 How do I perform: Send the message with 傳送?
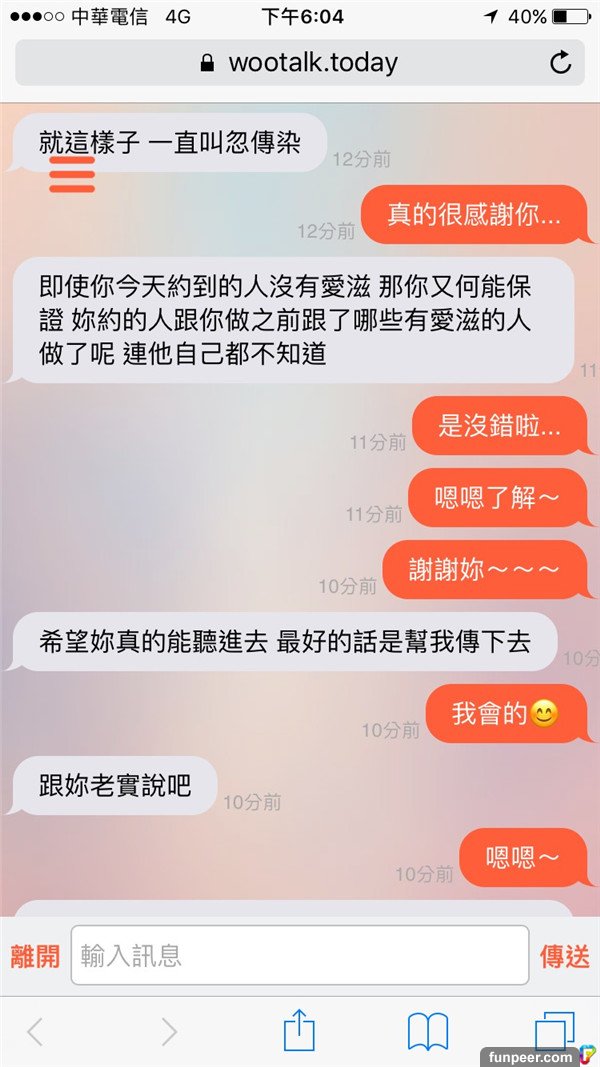[565, 956]
